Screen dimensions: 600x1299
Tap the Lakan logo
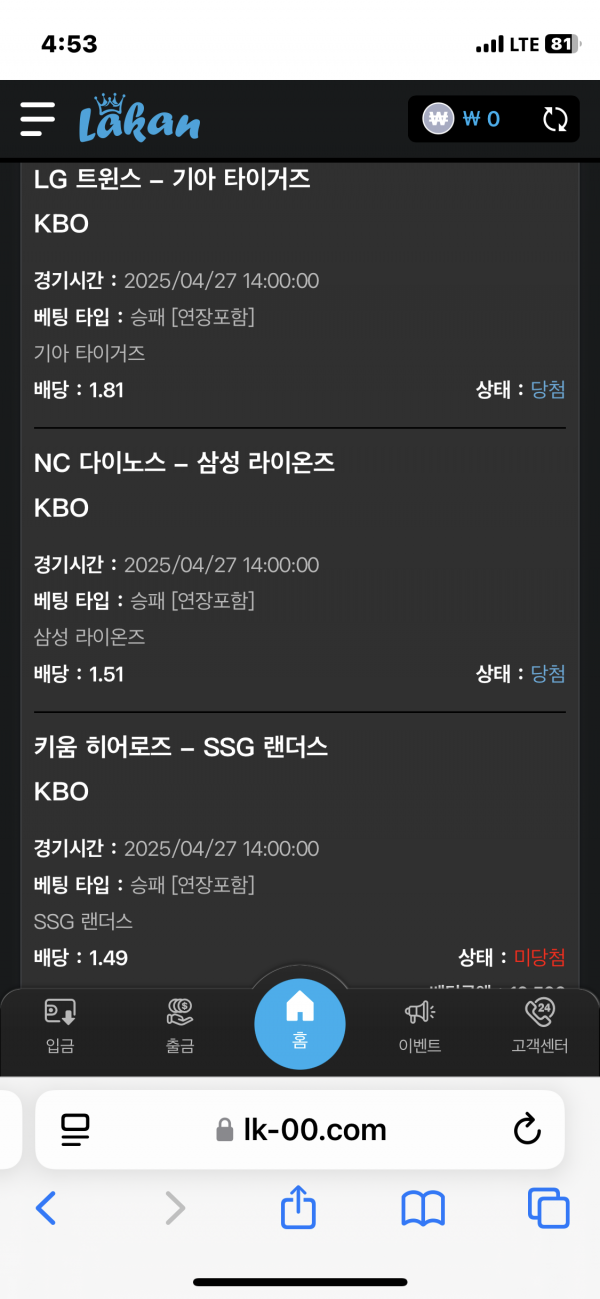[x=140, y=119]
